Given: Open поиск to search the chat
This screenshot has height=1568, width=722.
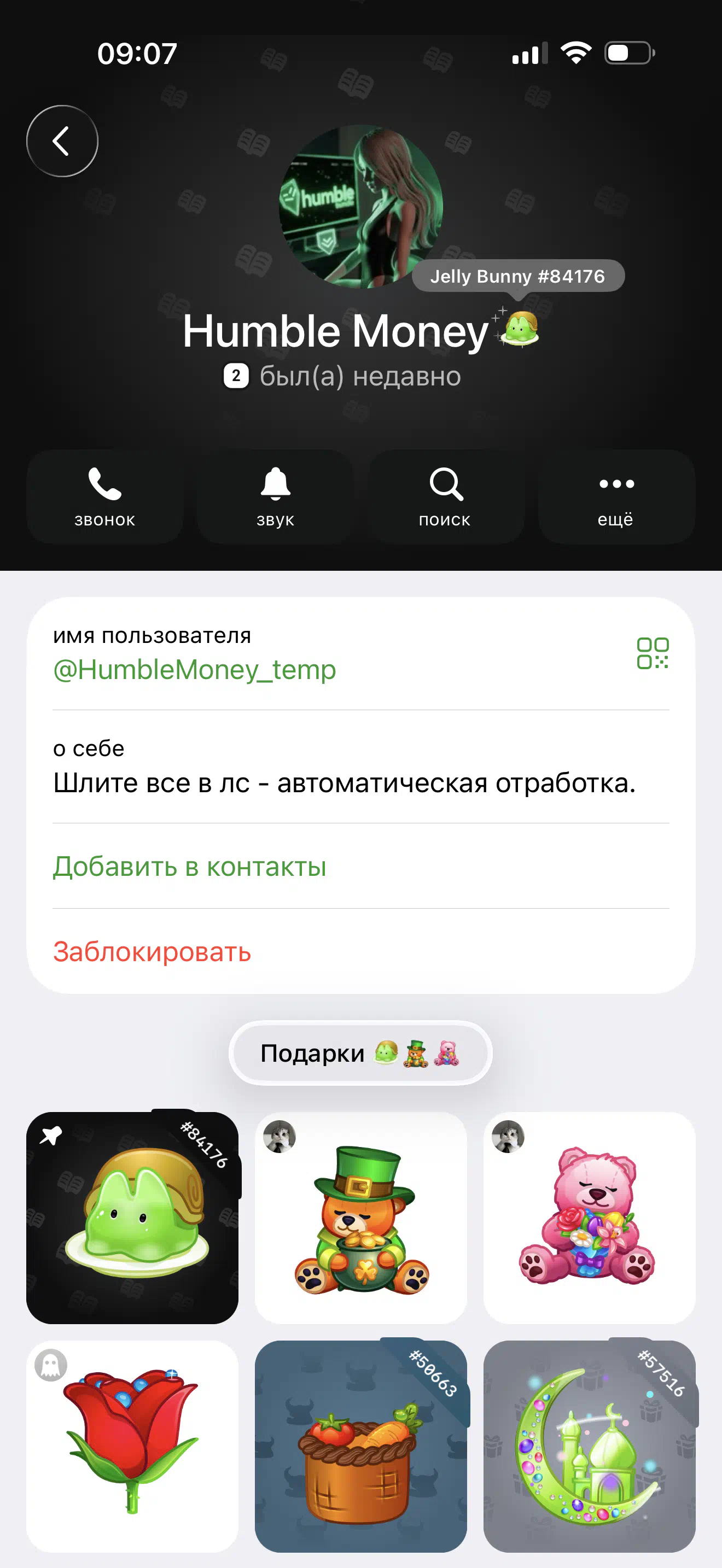Looking at the screenshot, I should coord(446,496).
